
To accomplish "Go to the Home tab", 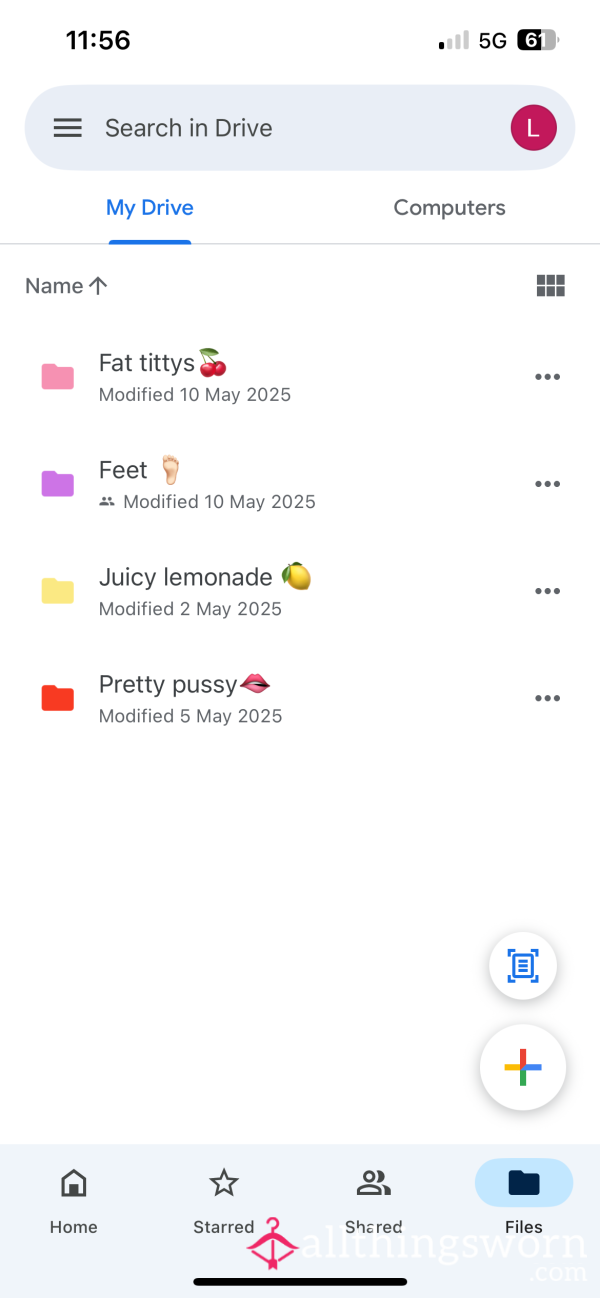I will point(74,1199).
